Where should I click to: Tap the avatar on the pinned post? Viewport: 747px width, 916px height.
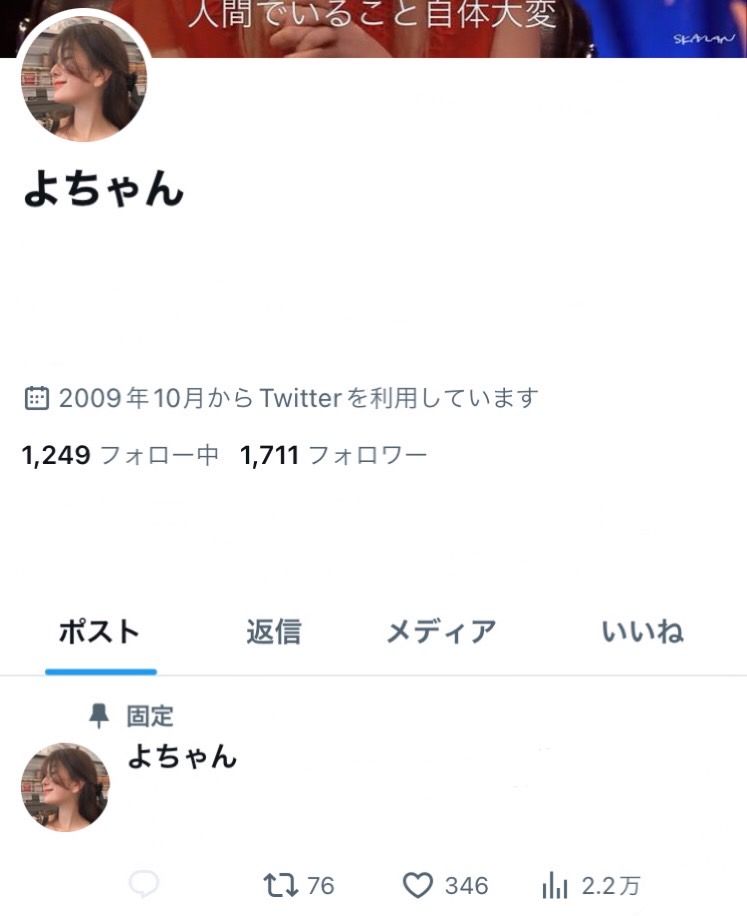(x=65, y=787)
